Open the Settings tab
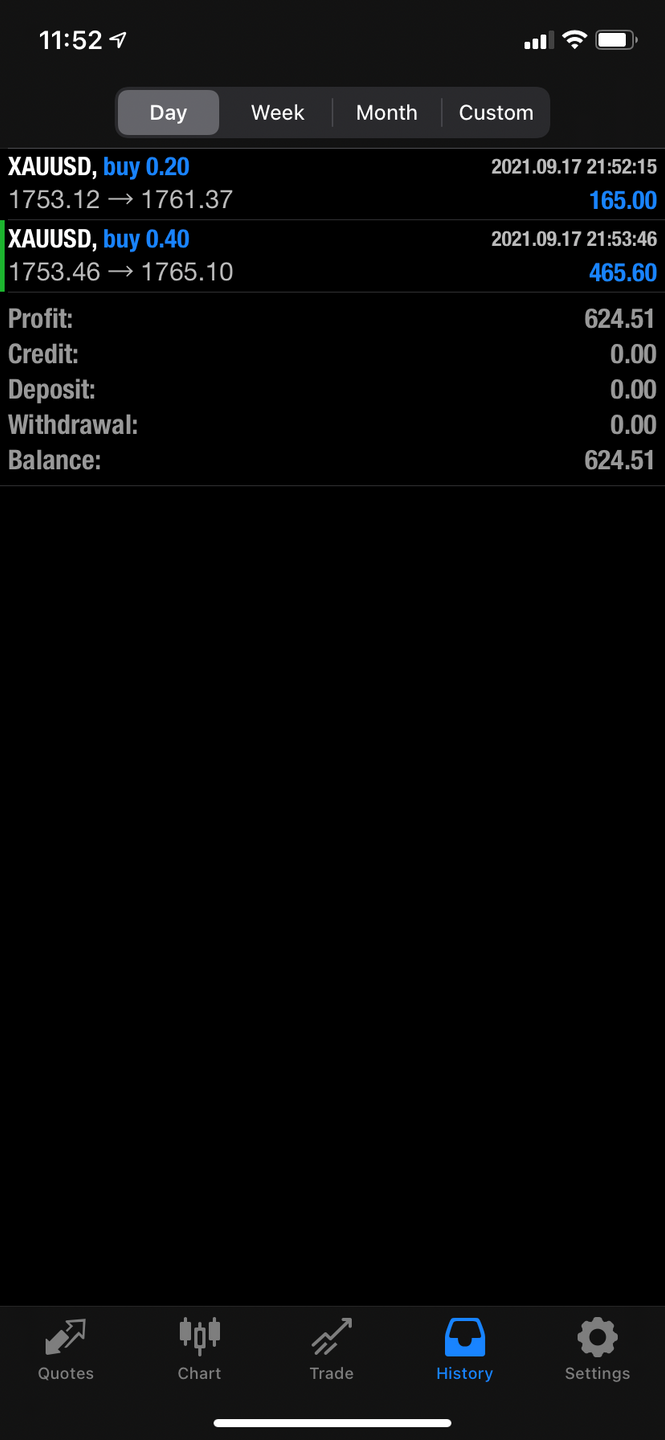 597,1349
